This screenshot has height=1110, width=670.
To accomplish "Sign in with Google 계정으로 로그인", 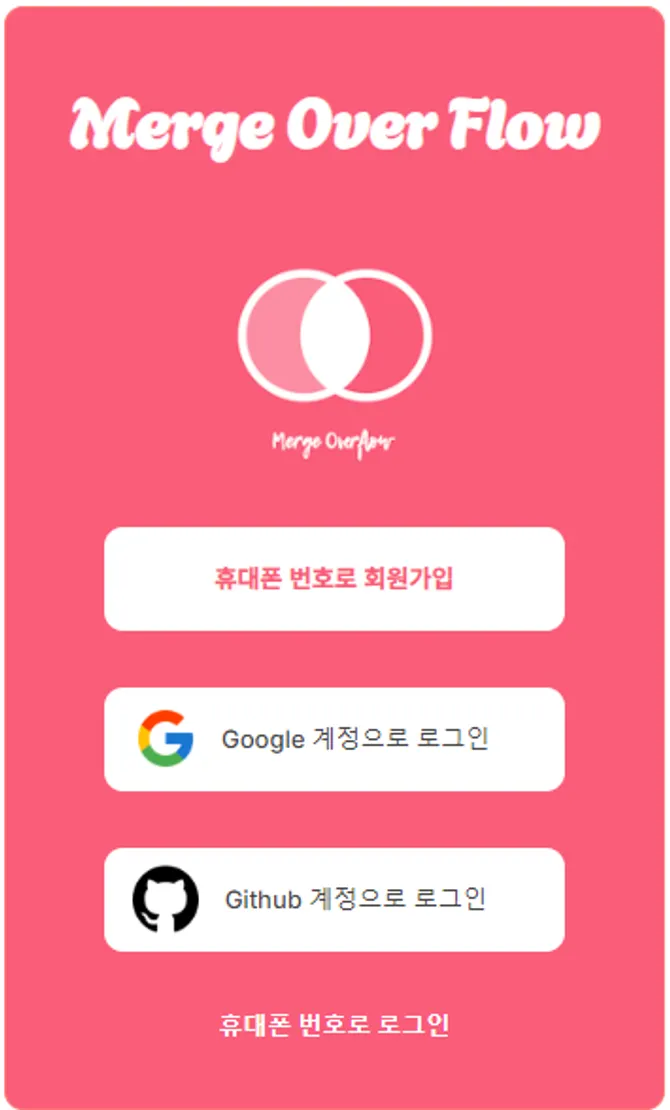I will pyautogui.click(x=334, y=739).
